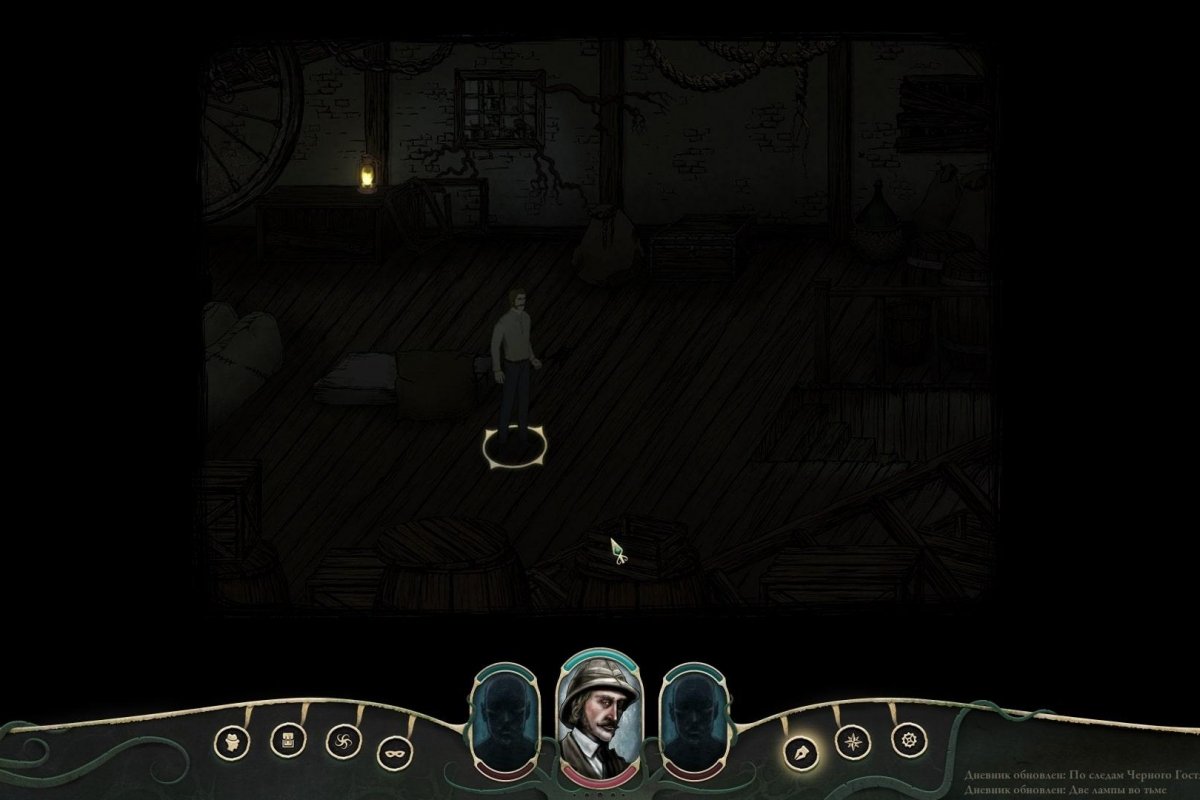The height and width of the screenshot is (800, 1200).
Task: Open the character sheet icon
Action: (232, 742)
